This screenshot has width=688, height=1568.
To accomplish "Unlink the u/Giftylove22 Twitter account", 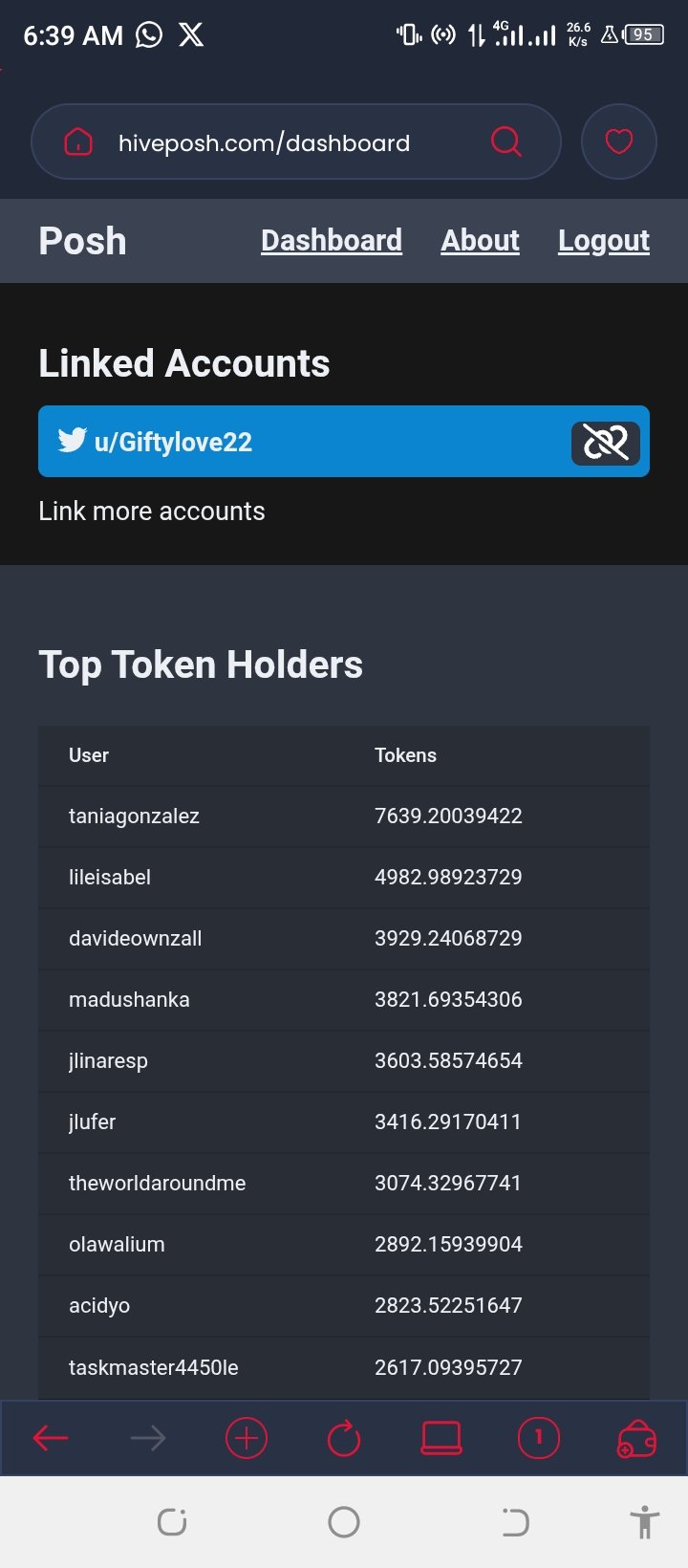I will pos(606,443).
